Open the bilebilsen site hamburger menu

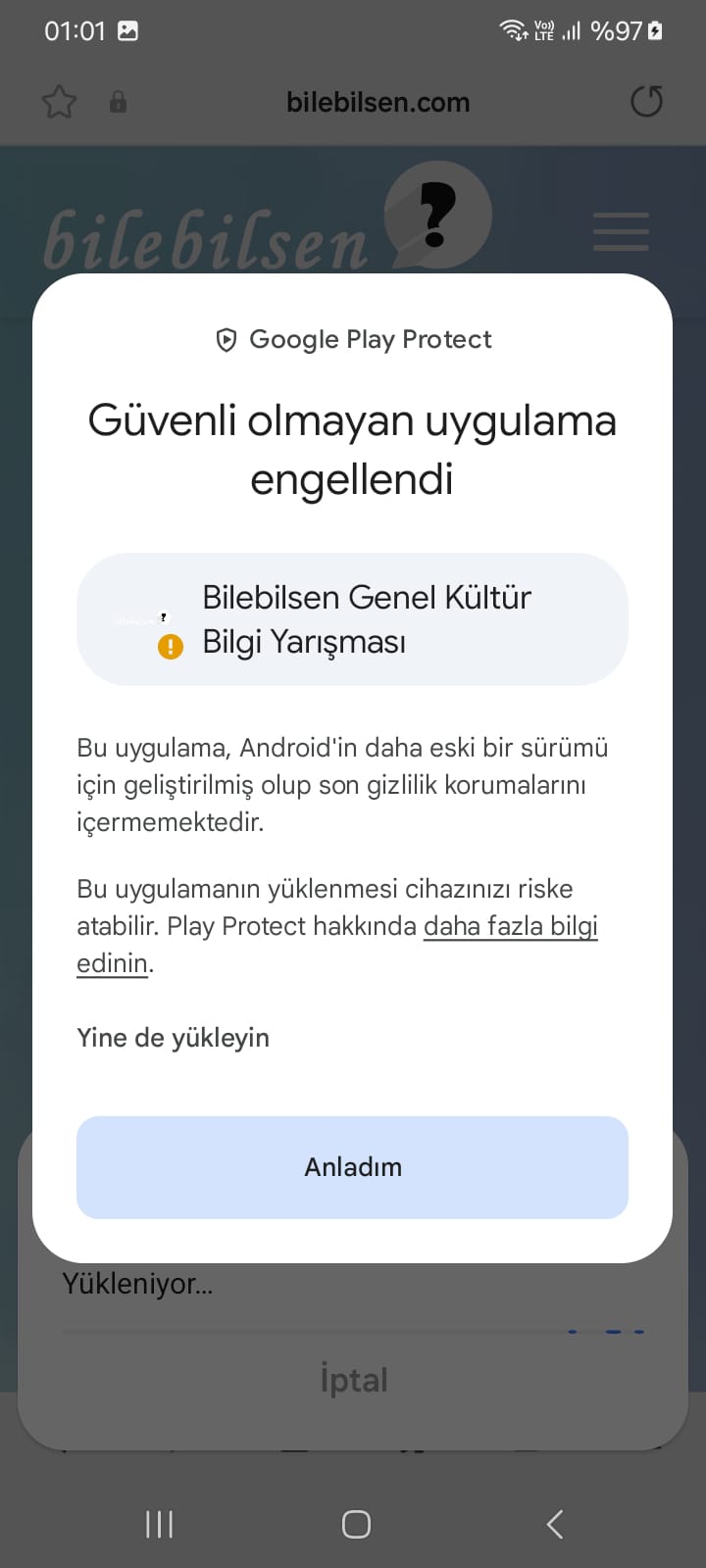[620, 233]
